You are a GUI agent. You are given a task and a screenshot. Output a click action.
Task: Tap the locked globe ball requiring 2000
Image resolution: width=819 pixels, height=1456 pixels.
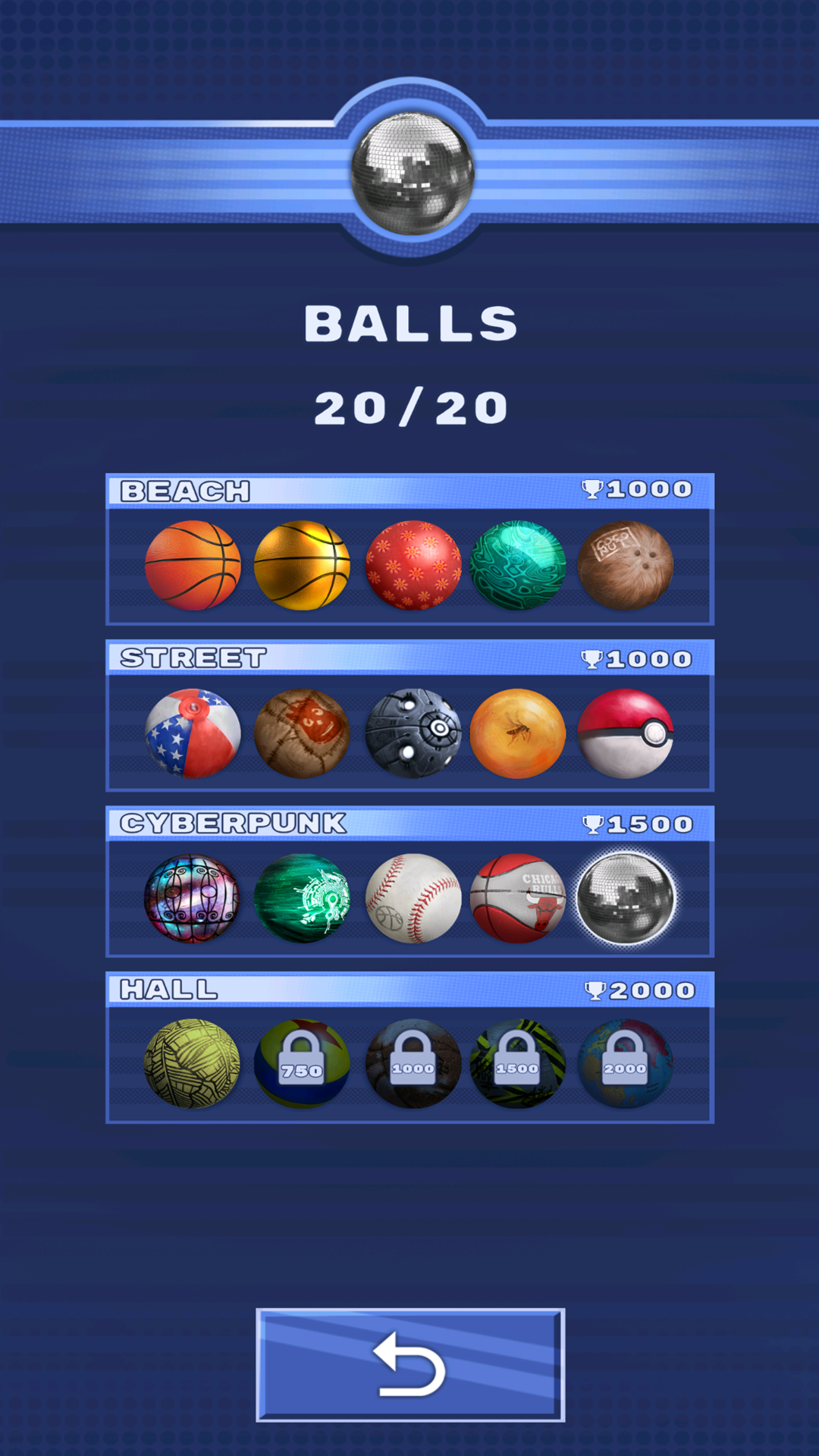click(x=626, y=1064)
